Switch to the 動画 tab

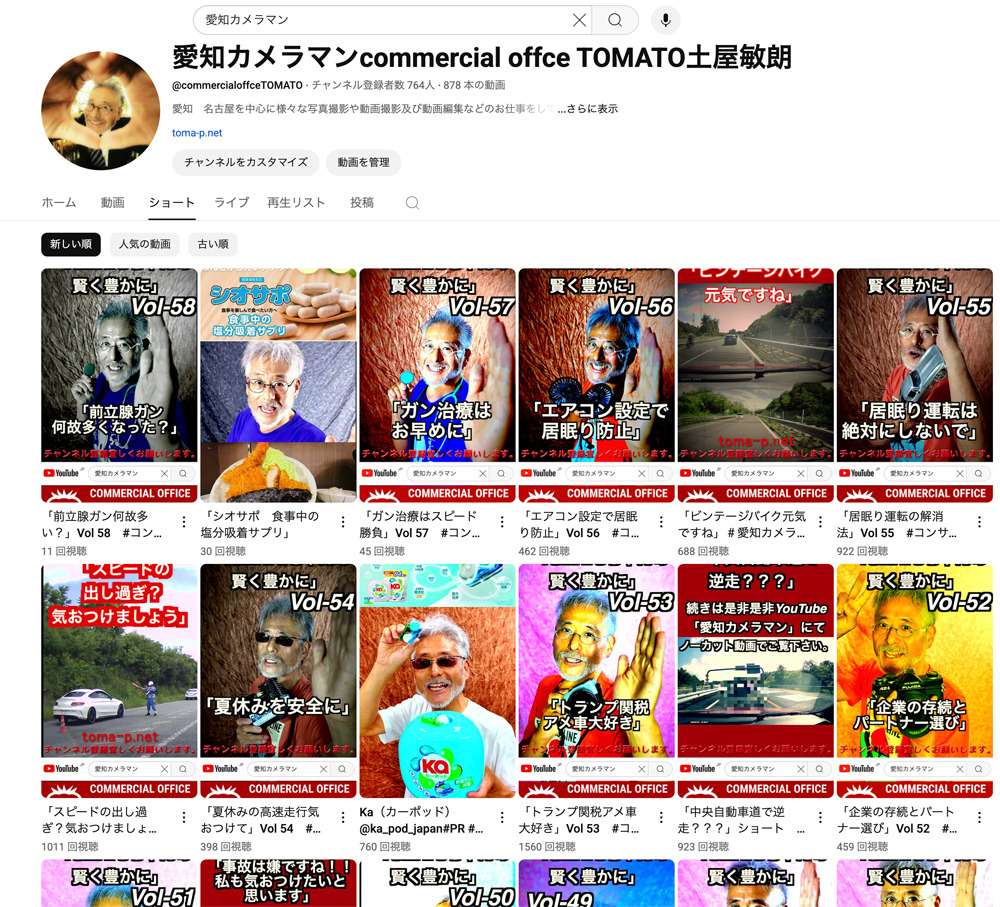pyautogui.click(x=113, y=202)
